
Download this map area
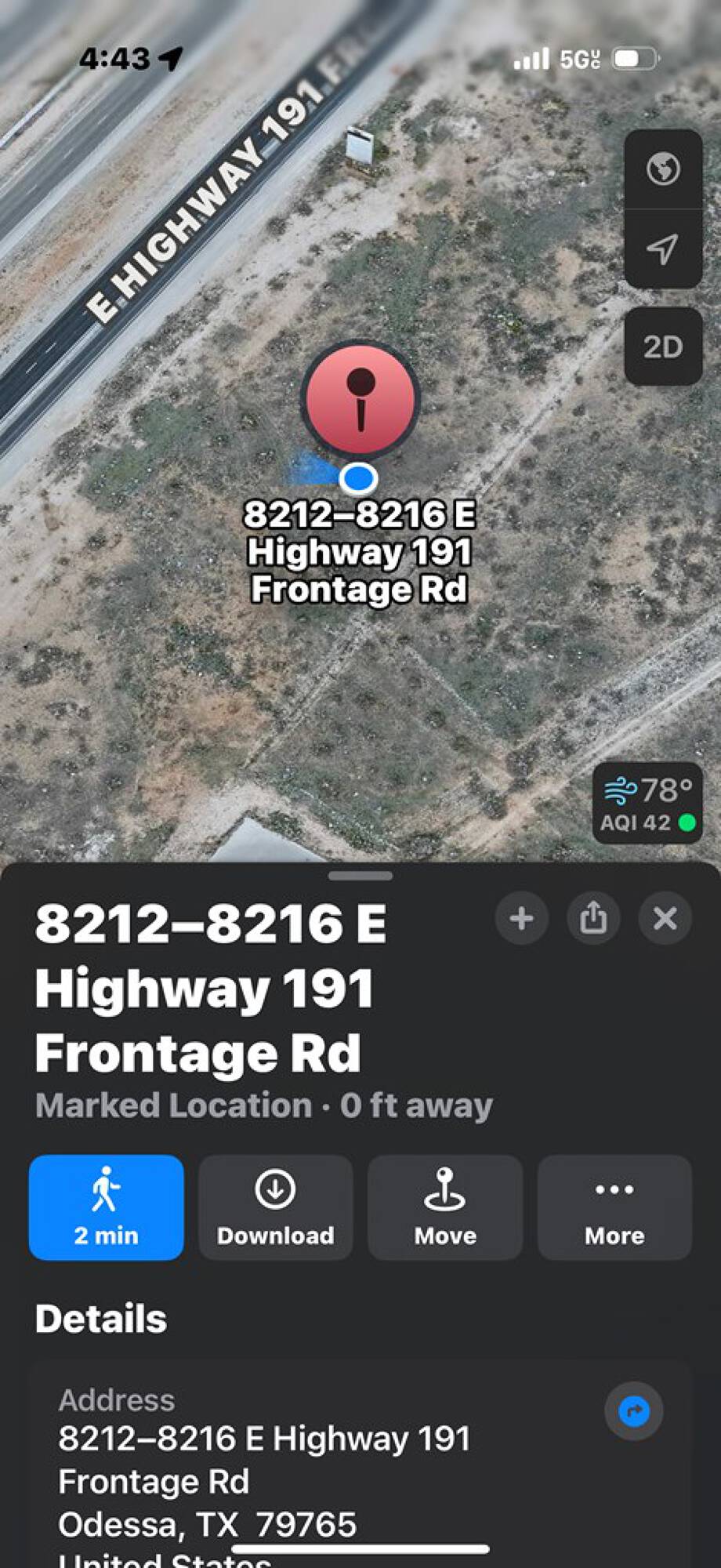pyautogui.click(x=276, y=1207)
